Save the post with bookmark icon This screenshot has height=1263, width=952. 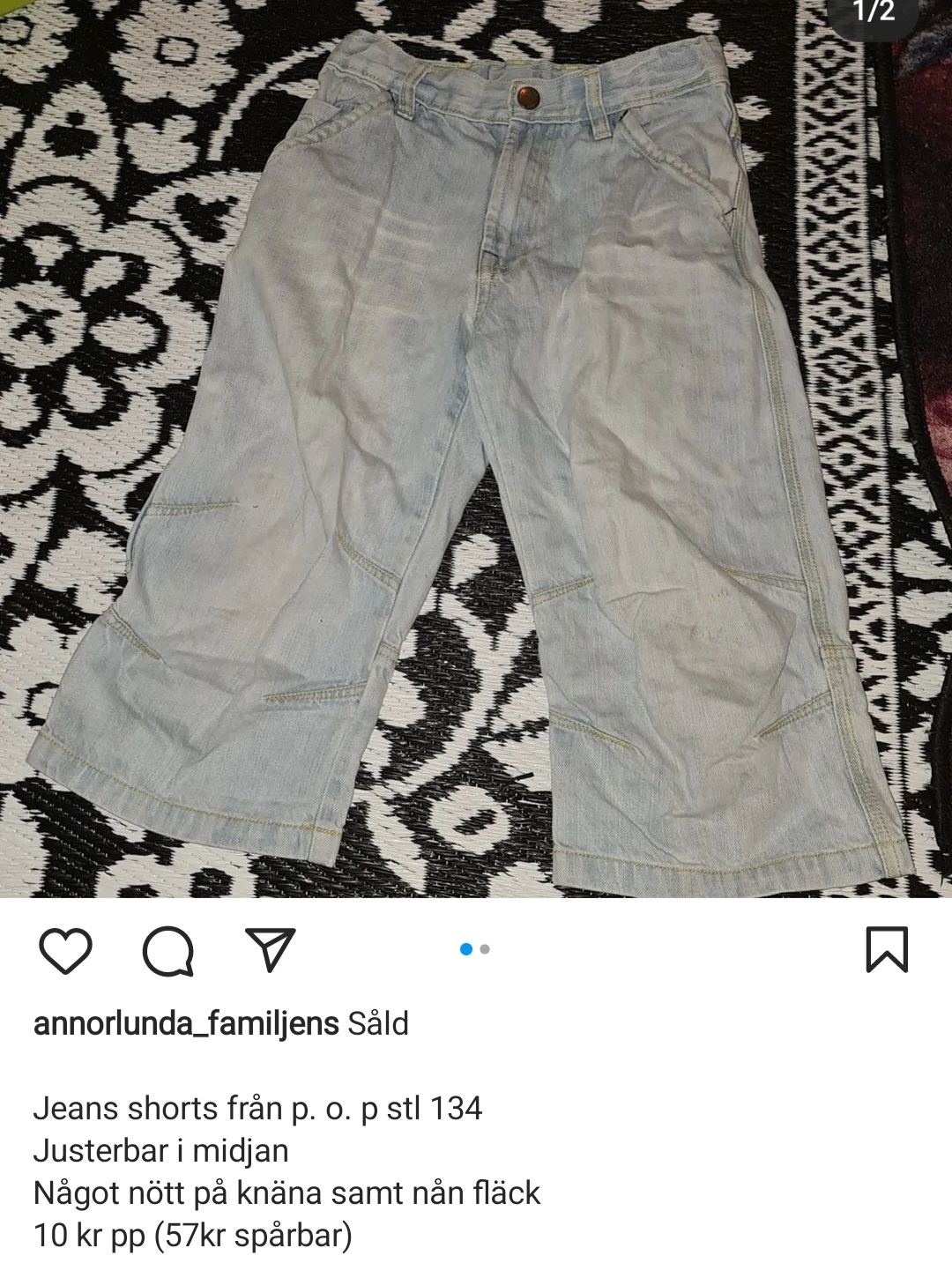[886, 950]
